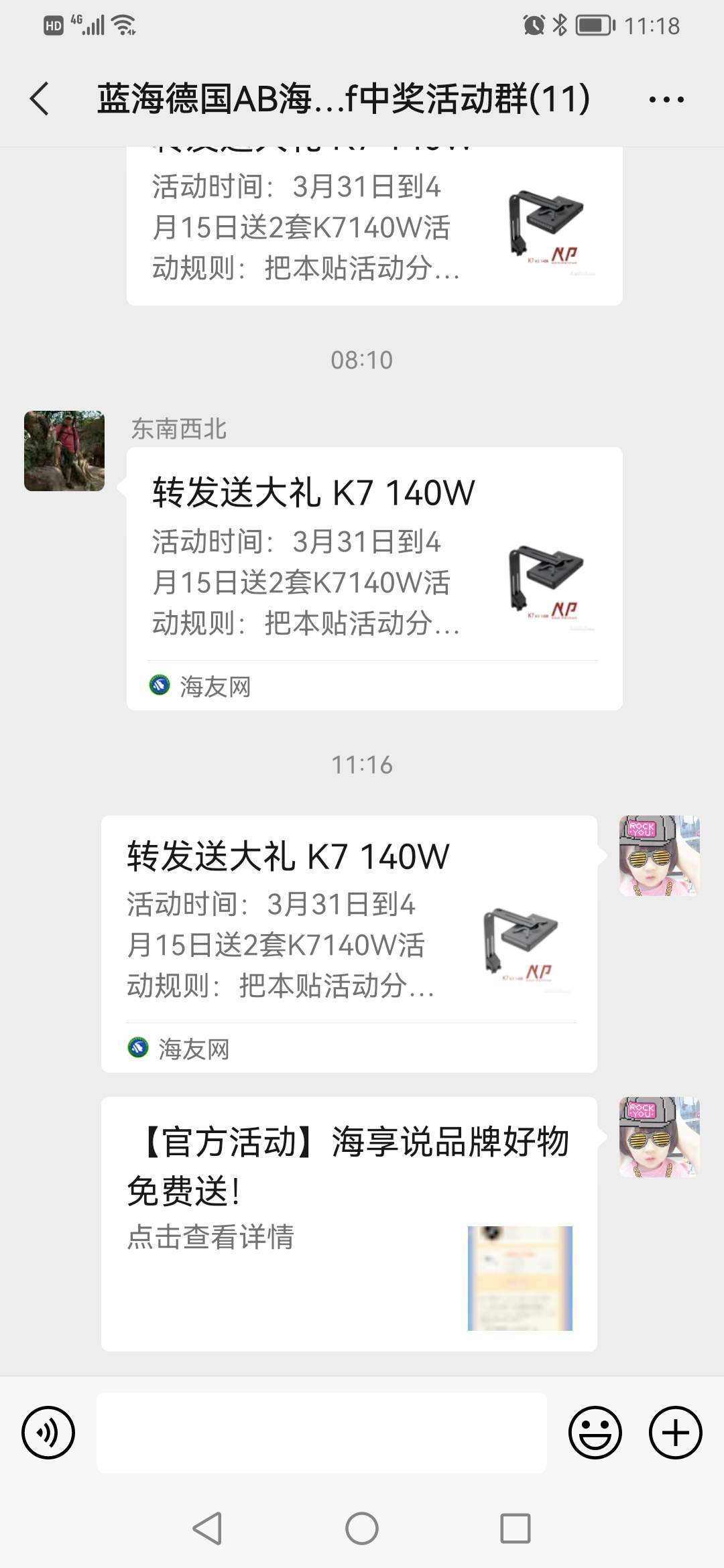The width and height of the screenshot is (724, 1568).
Task: Open the chat overflow menu
Action: click(x=666, y=100)
